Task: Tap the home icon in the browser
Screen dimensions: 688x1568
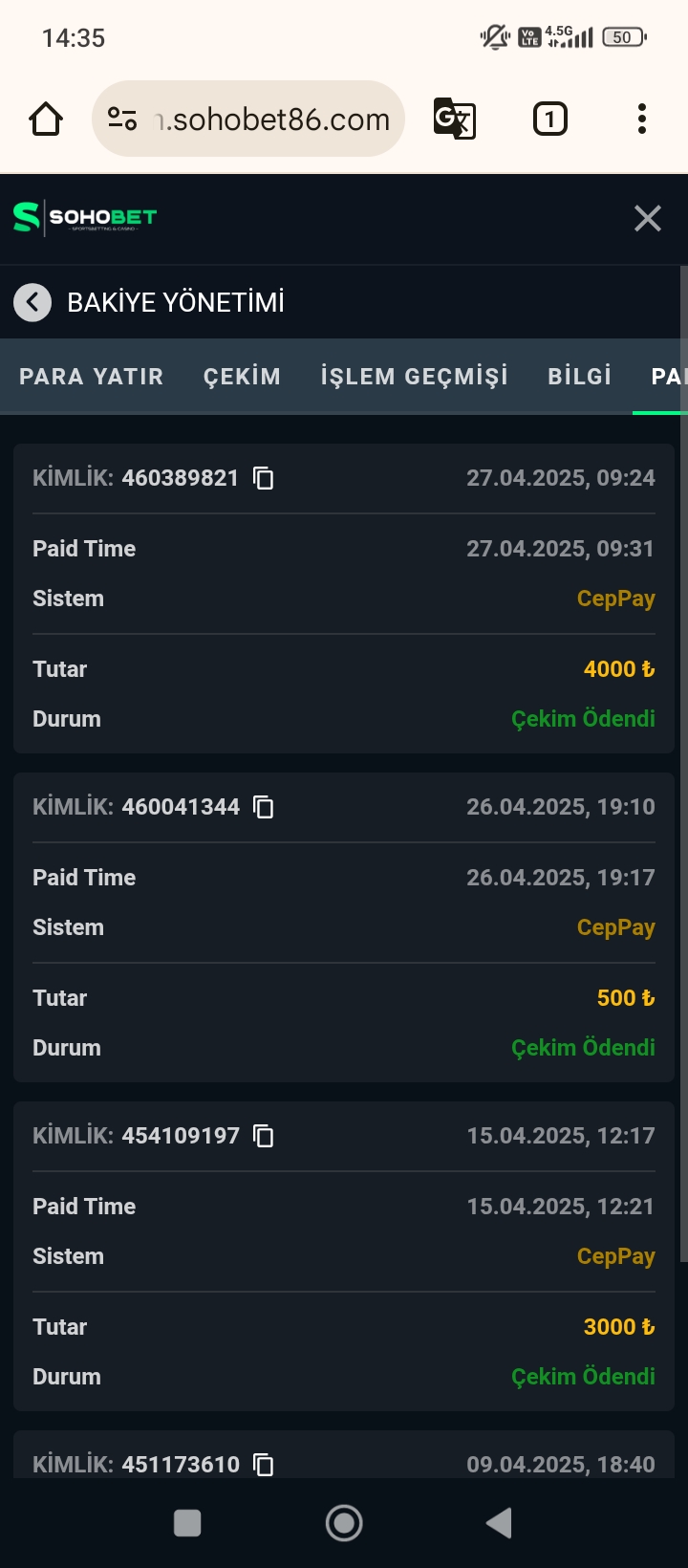Action: coord(45,118)
